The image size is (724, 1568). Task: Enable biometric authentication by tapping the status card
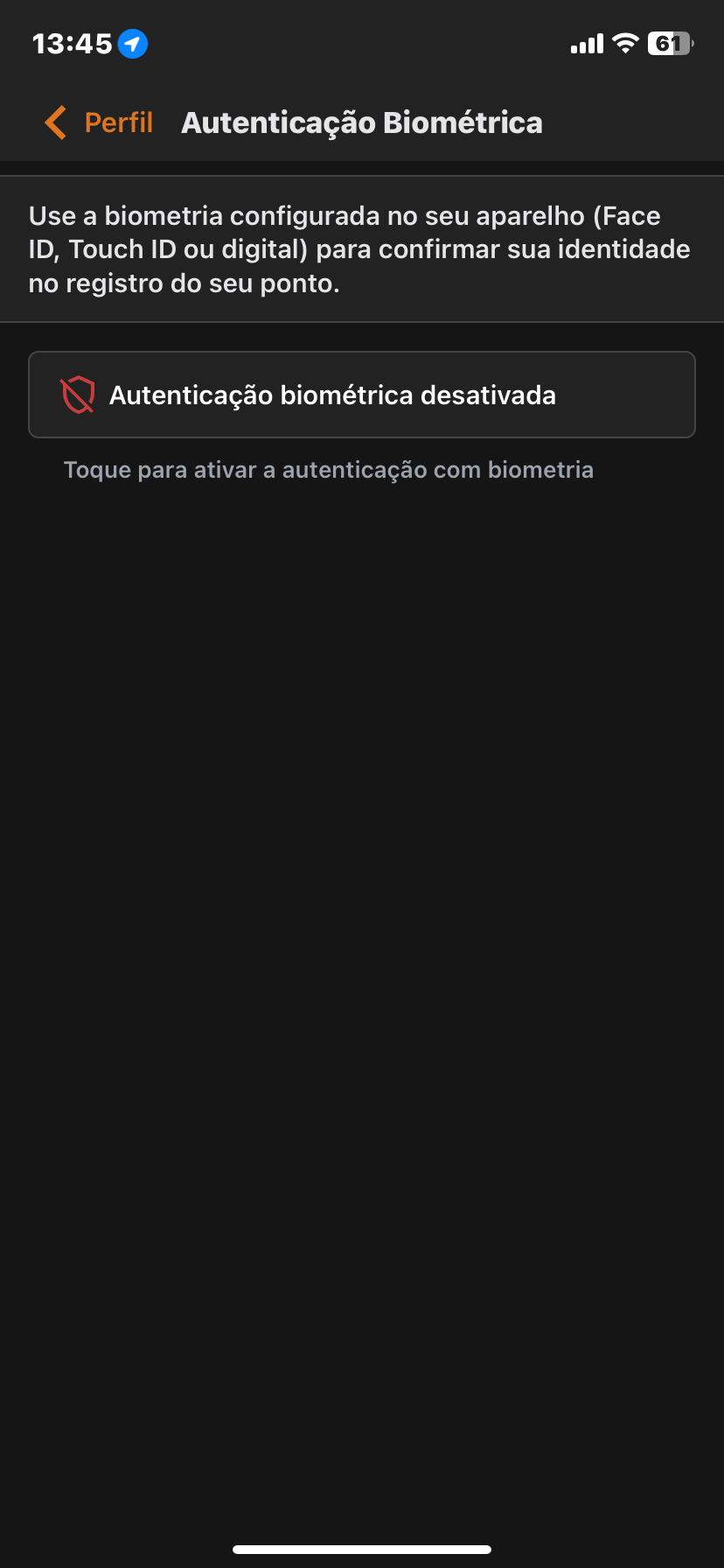[362, 395]
